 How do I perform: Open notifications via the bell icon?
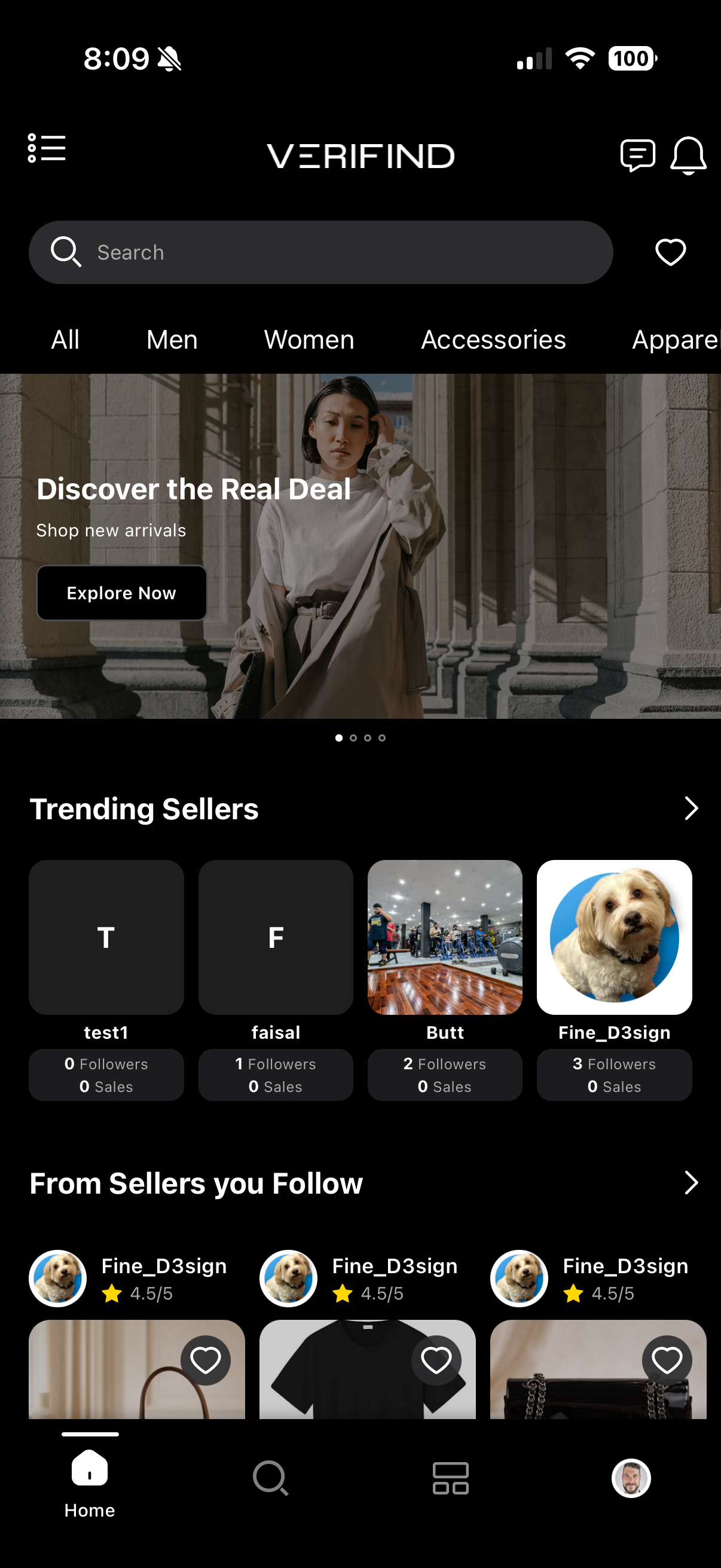coord(688,155)
